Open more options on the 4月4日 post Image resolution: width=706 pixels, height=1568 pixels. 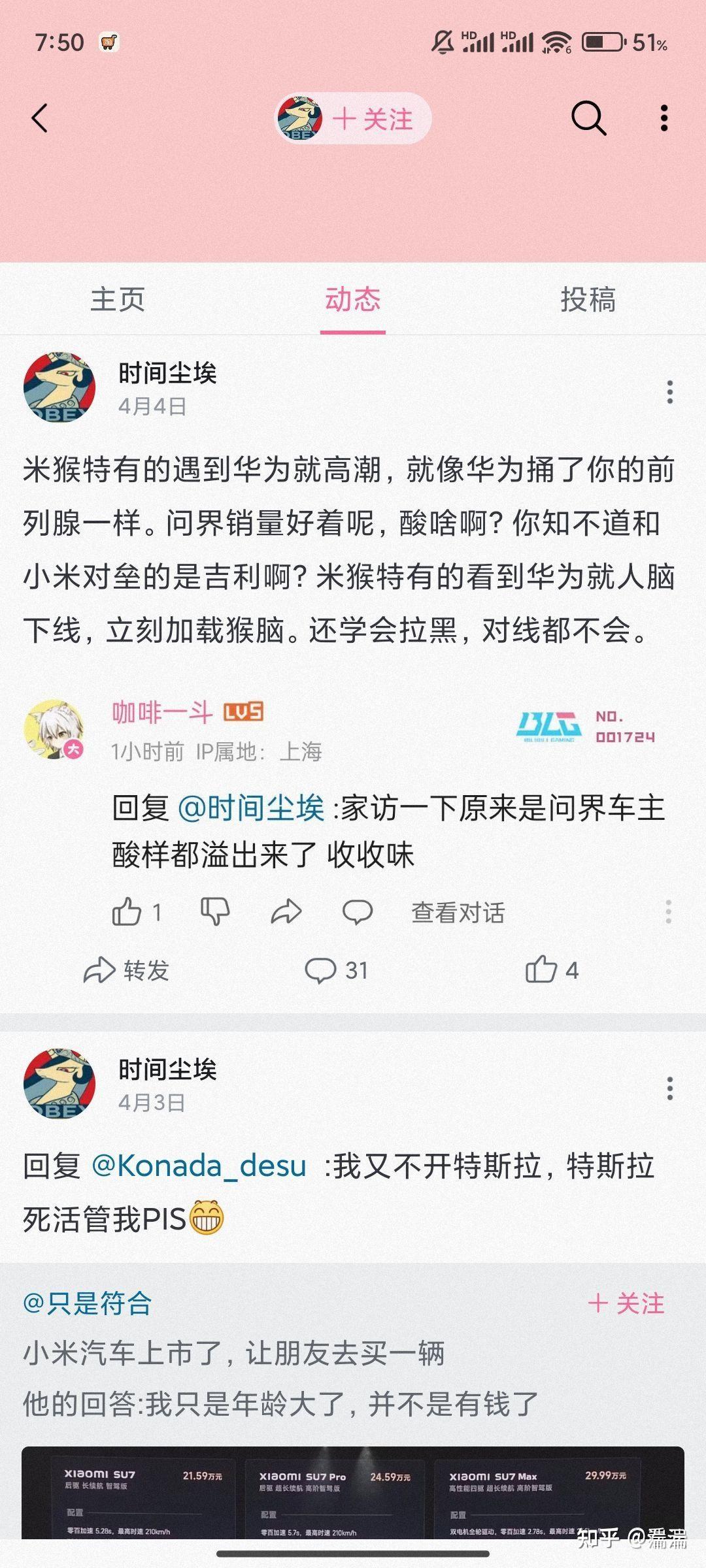click(x=669, y=392)
